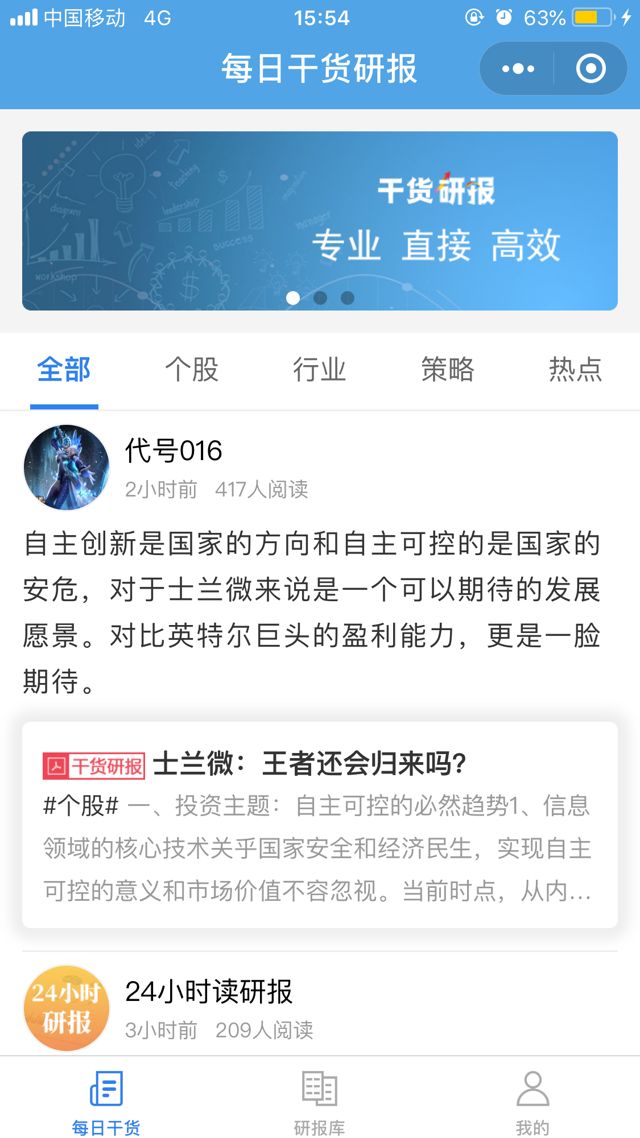Screen dimensions: 640x1138
Task: Open the 24小时读研报 post
Action: [x=209, y=992]
